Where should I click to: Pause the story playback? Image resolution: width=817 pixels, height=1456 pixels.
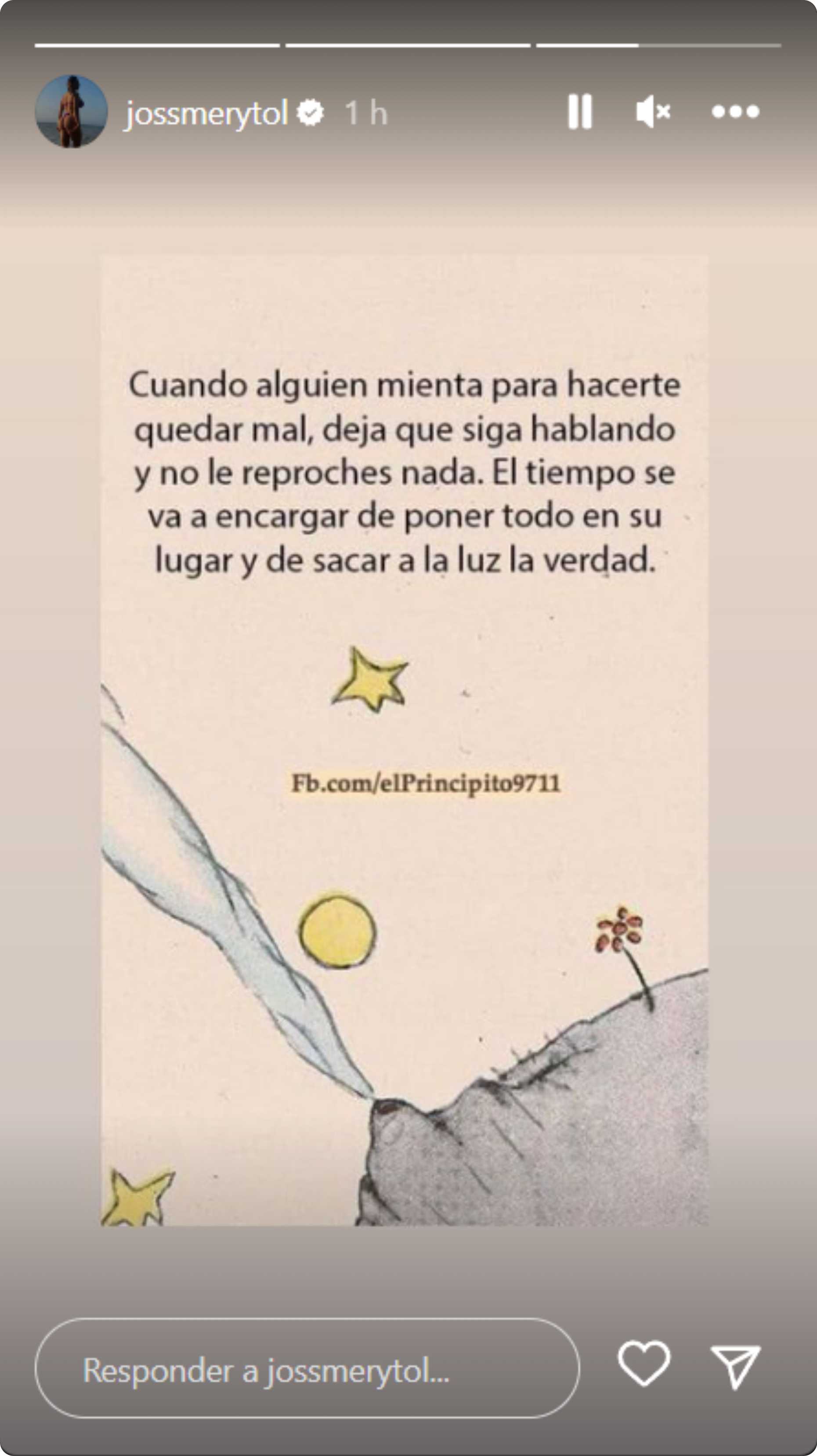[580, 111]
